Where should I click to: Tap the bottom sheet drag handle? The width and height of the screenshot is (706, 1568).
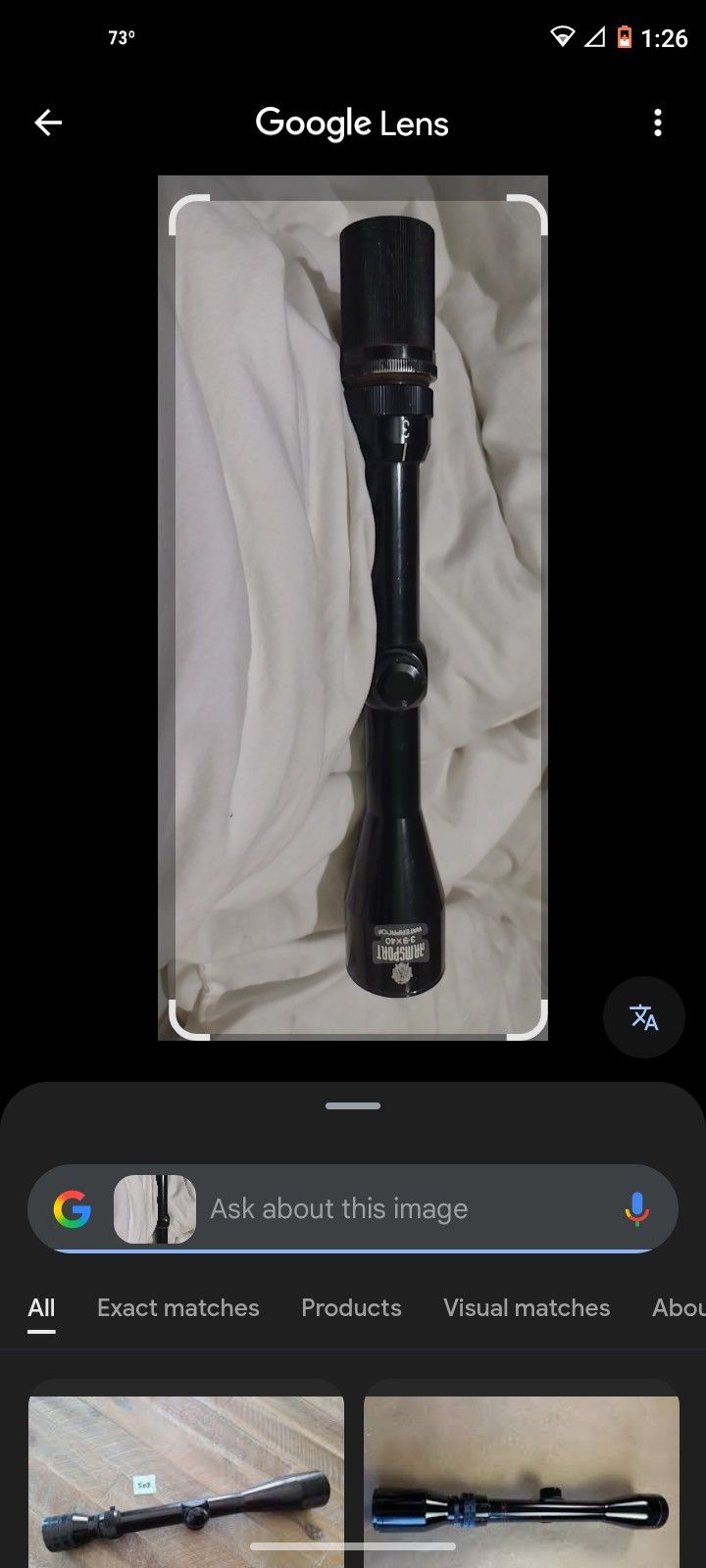(353, 1105)
